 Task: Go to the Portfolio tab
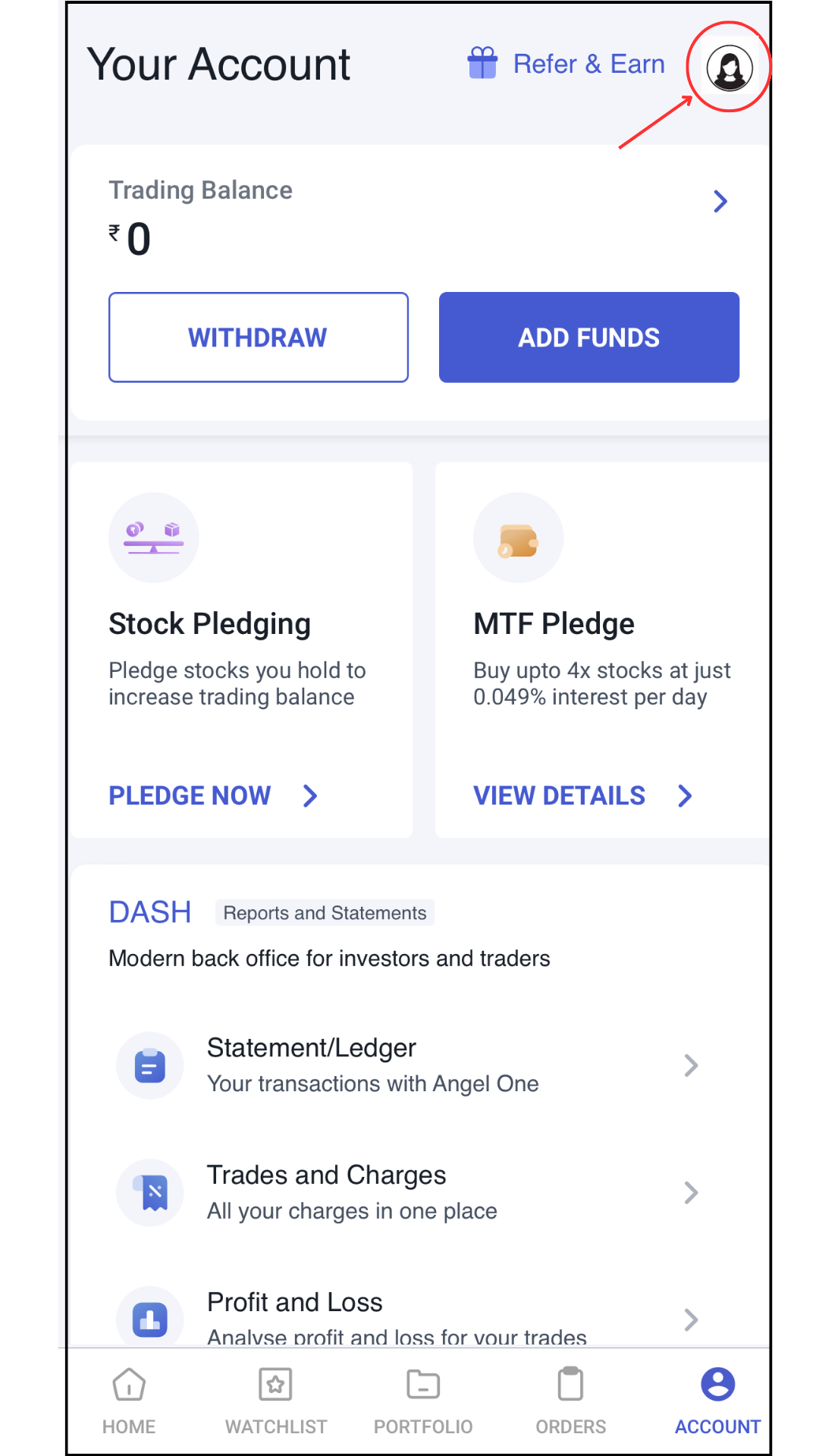tap(423, 1401)
